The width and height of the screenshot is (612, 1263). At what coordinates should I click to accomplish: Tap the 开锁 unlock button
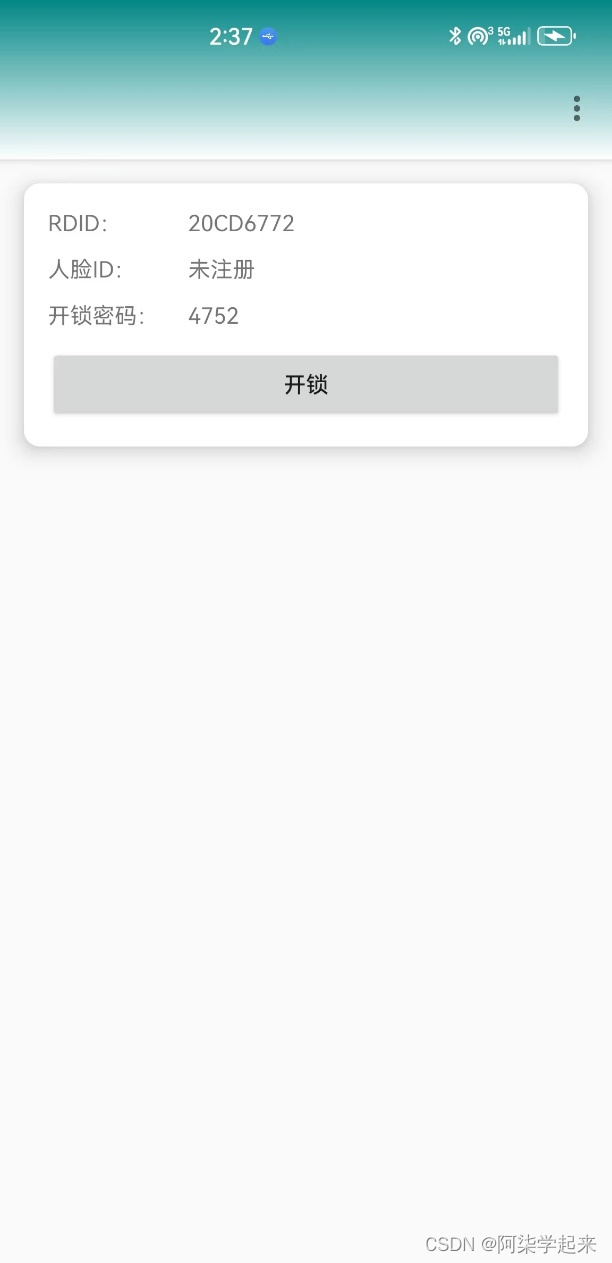point(306,384)
